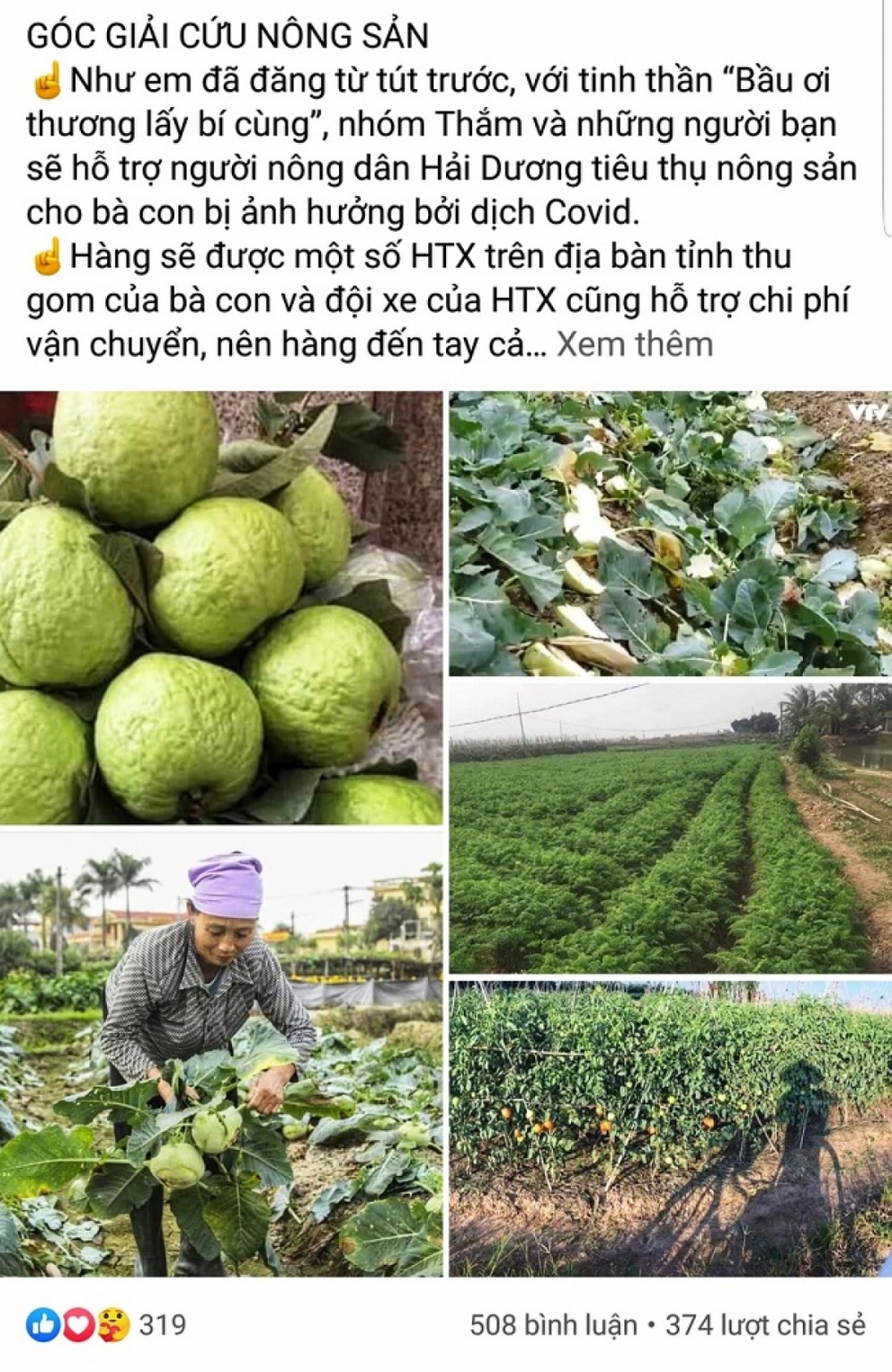Open the kohlrabi leaves photo with VTV mark

point(669,533)
